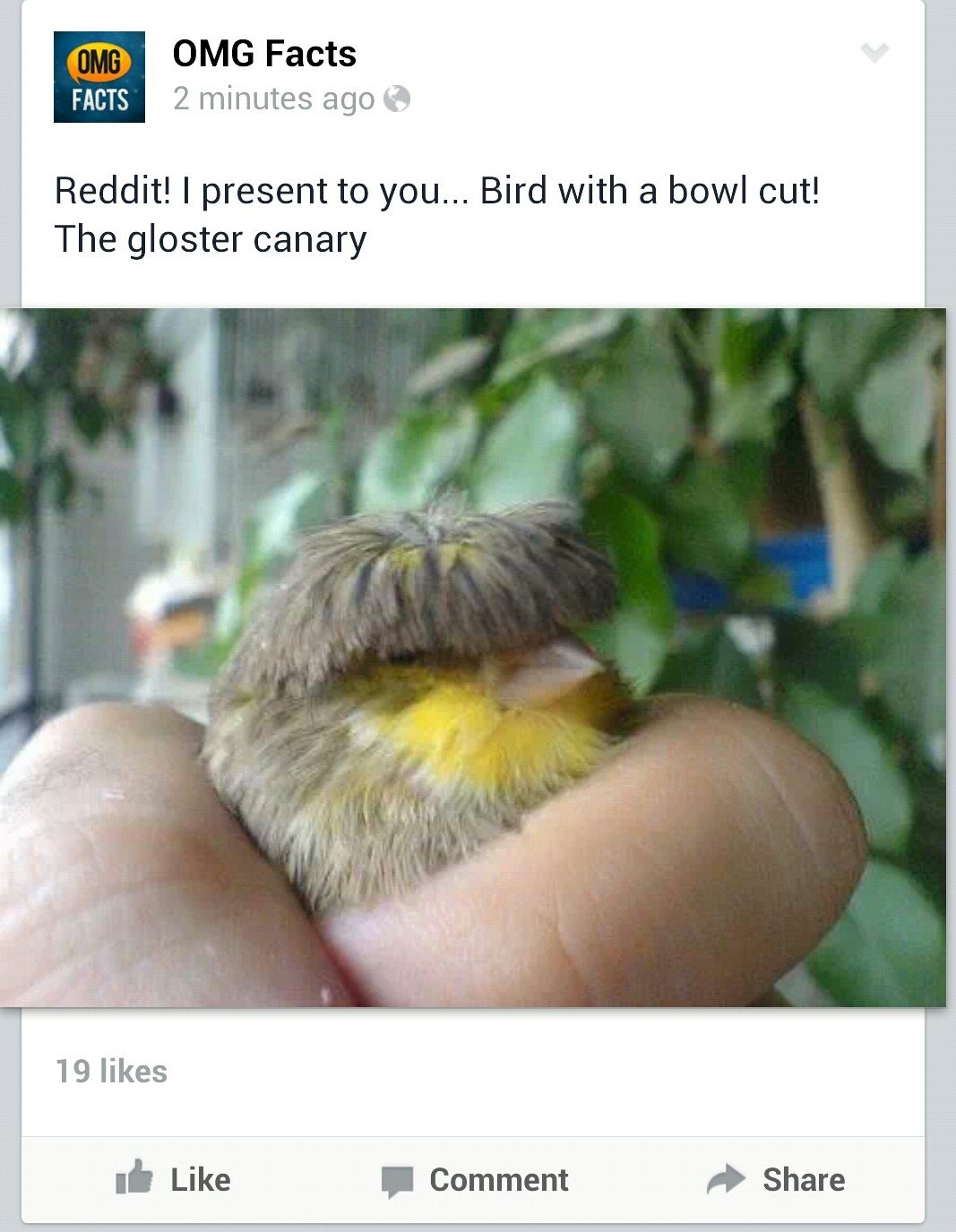View who gave the 19 likes
Screen dimensions: 956x1232
click(x=112, y=1072)
